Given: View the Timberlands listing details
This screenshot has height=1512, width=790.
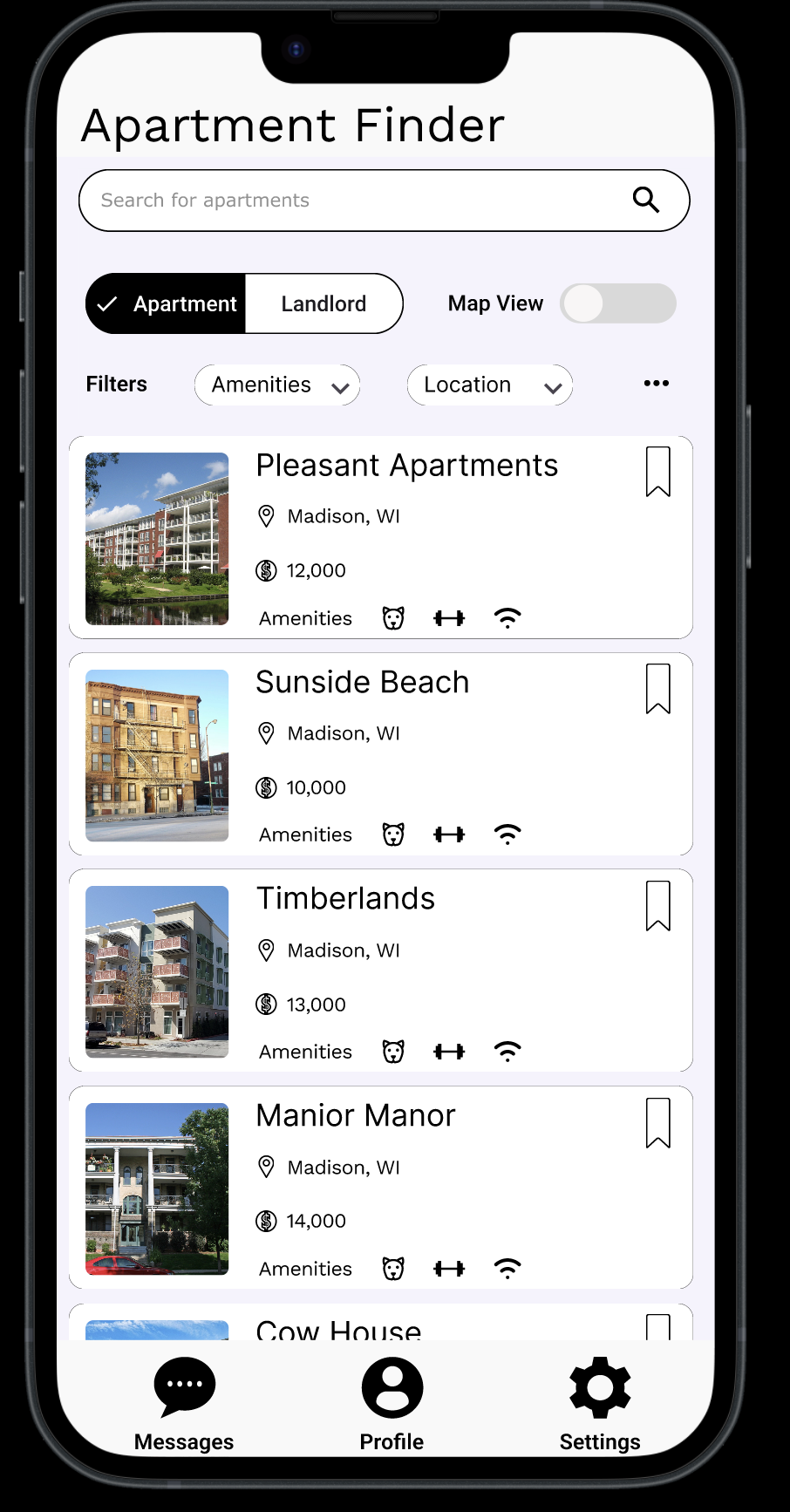Looking at the screenshot, I should [345, 899].
